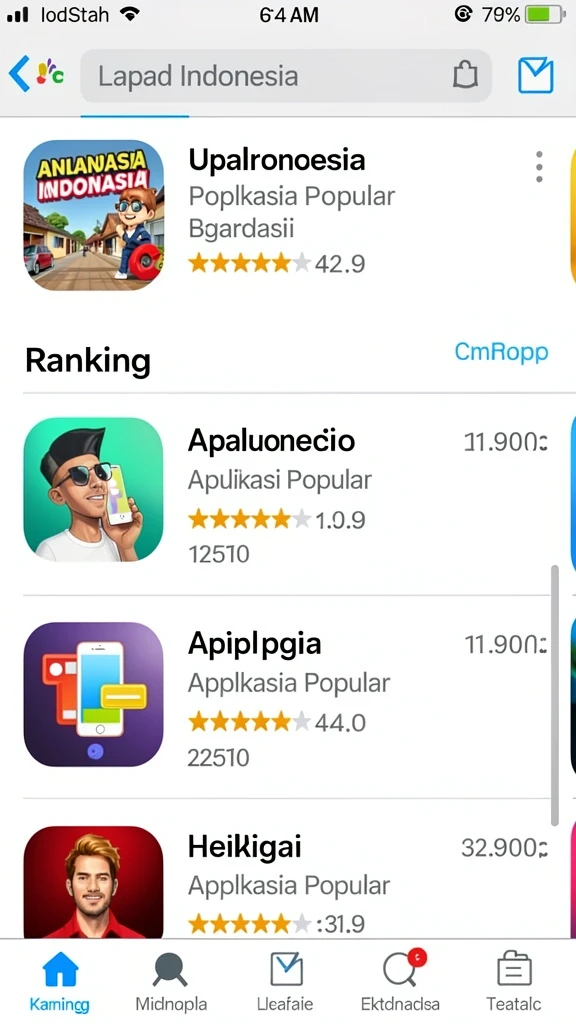Open the Apaluonecio app entry
576x1024 pixels.
click(x=286, y=490)
